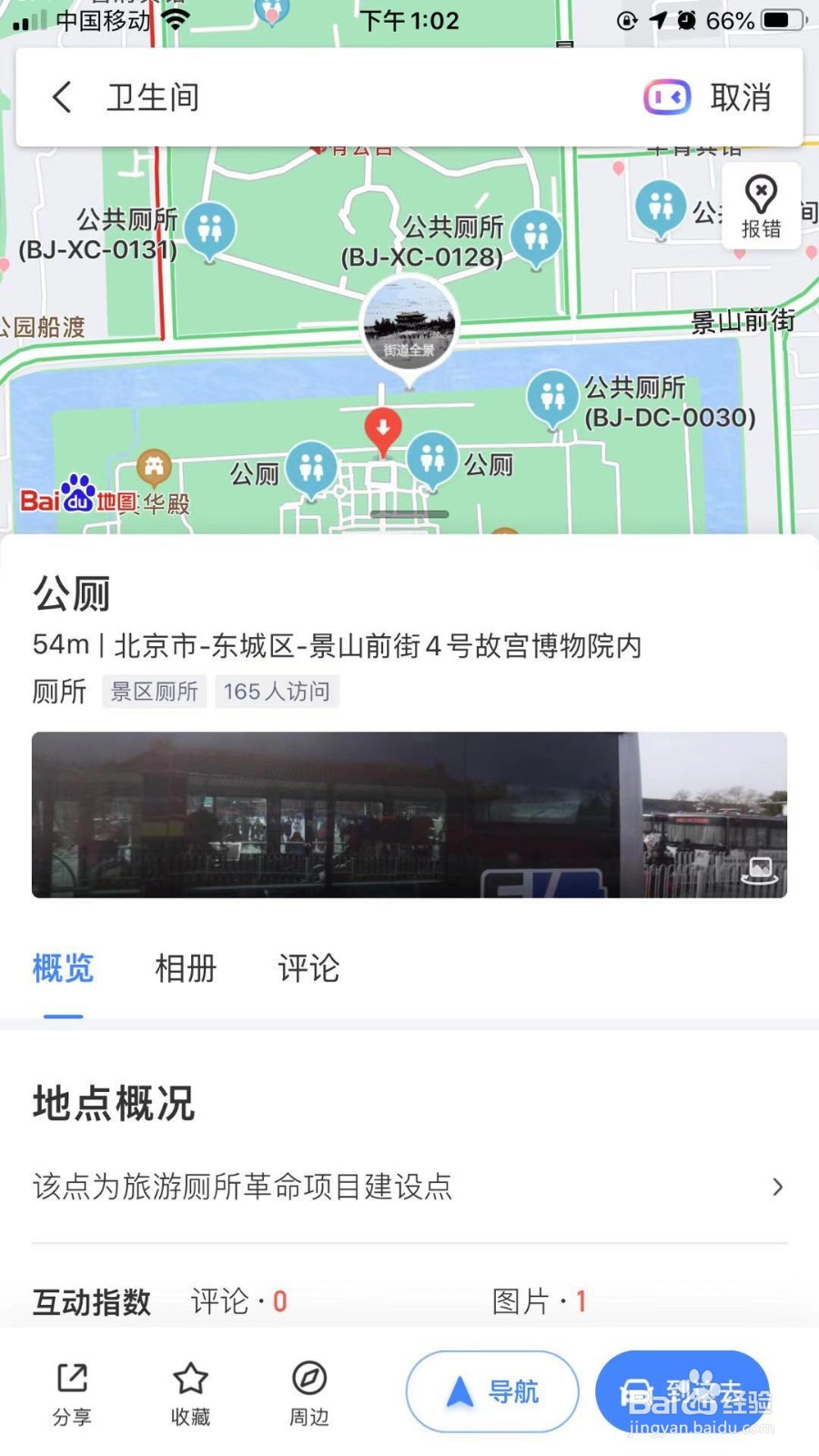Viewport: 819px width, 1456px height.
Task: Expand the 旅游厕所革命项目建设点 details chevron
Action: [x=778, y=1187]
